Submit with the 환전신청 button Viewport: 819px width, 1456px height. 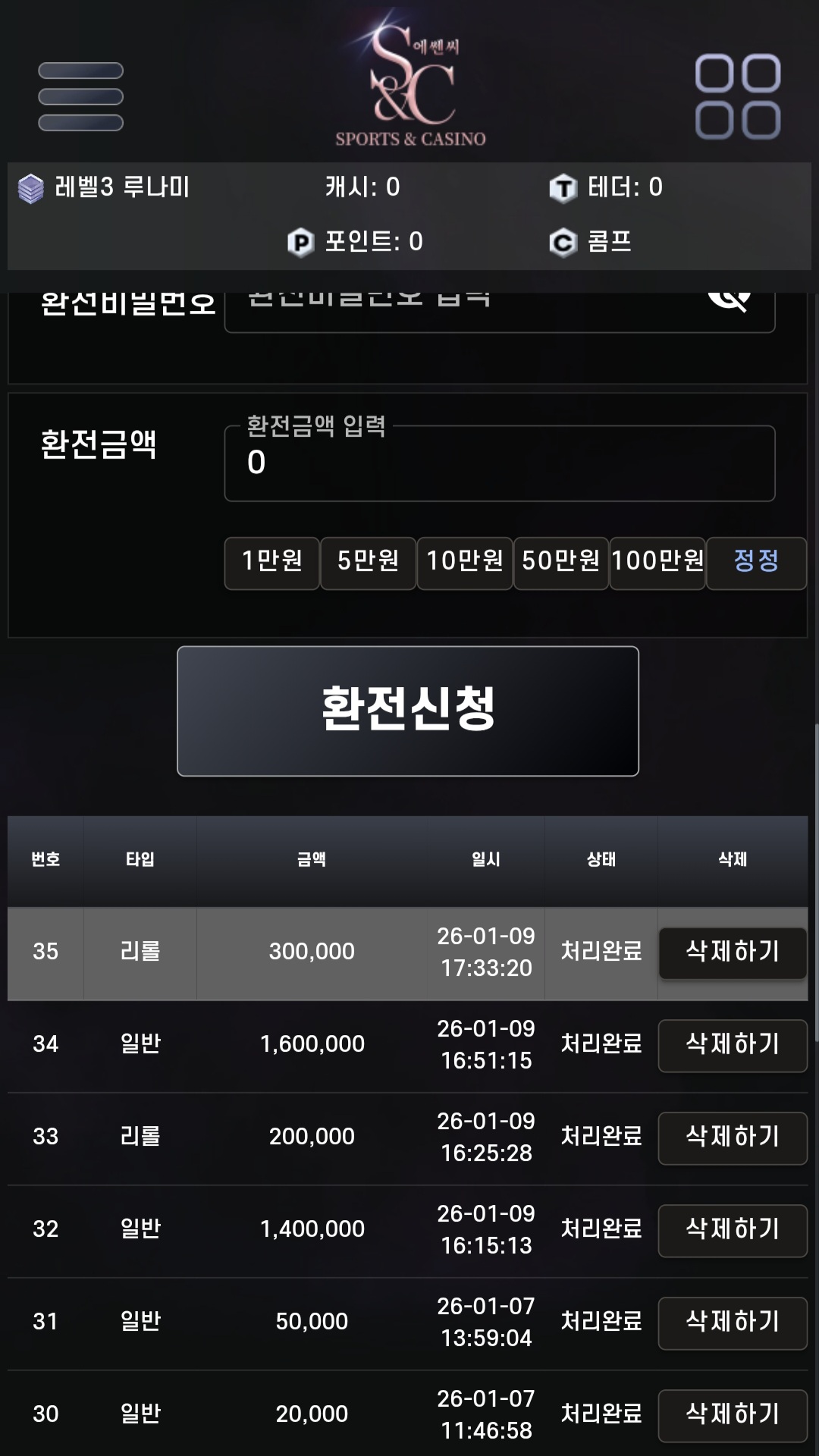tap(408, 711)
